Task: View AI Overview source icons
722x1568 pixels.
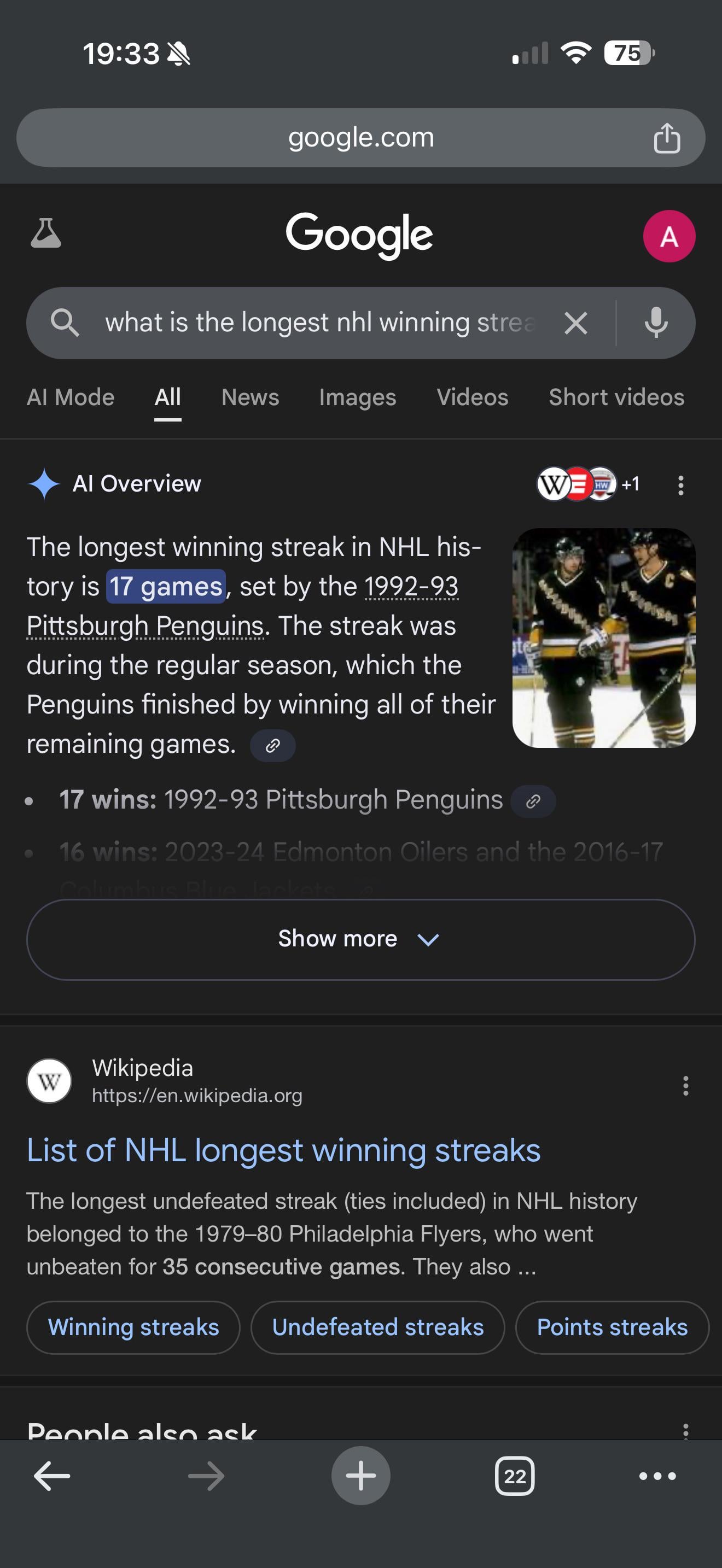Action: [587, 484]
